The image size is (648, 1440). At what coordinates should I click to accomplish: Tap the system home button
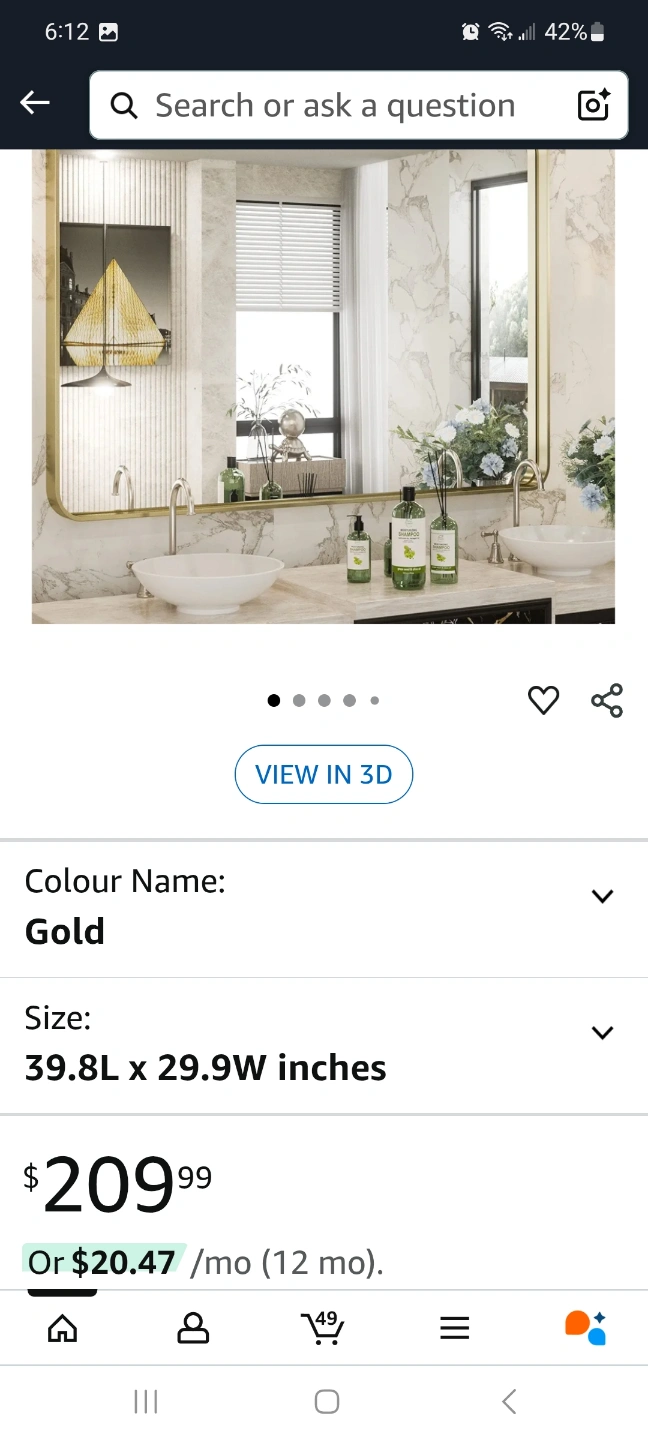click(327, 1402)
